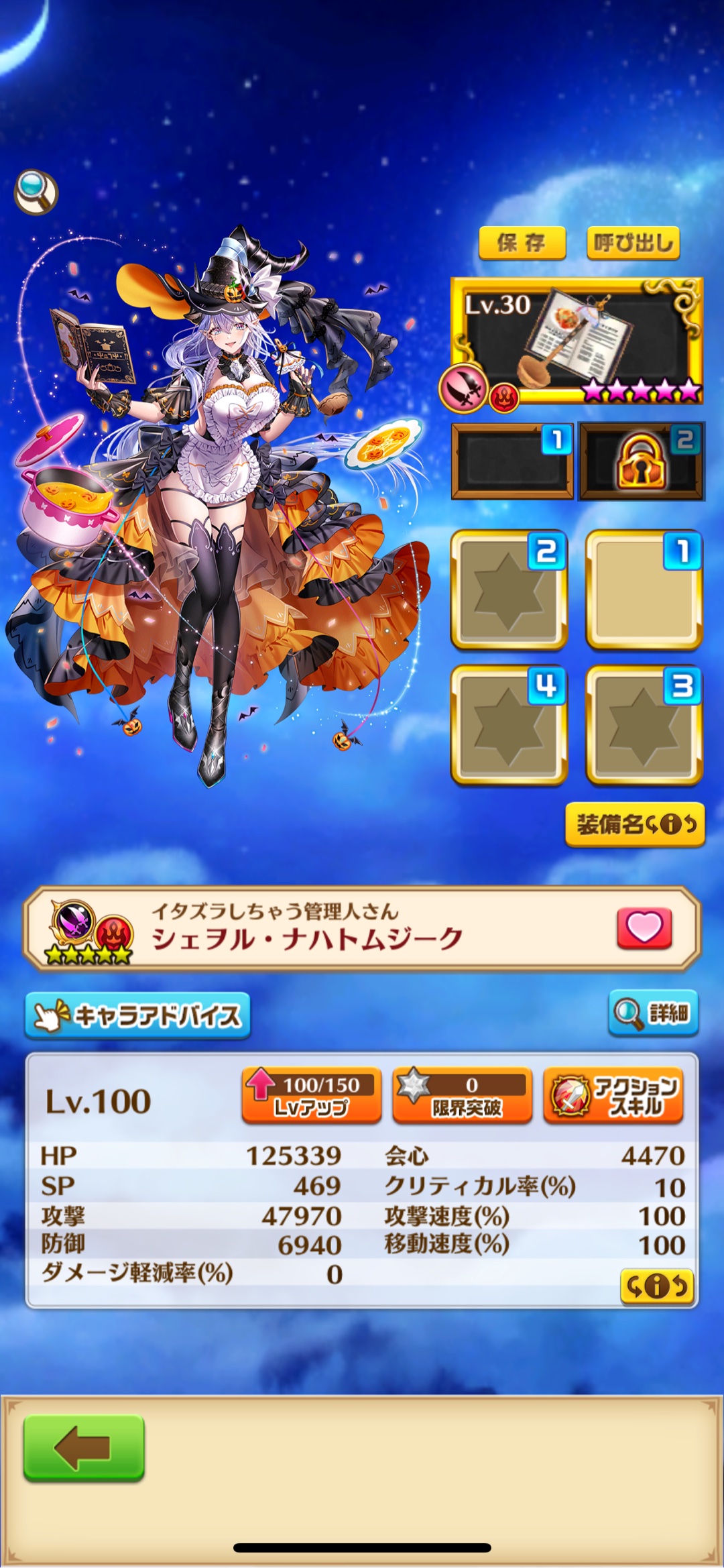The width and height of the screenshot is (724, 1568).
Task: Switch the stats info display
Action: point(656,1286)
